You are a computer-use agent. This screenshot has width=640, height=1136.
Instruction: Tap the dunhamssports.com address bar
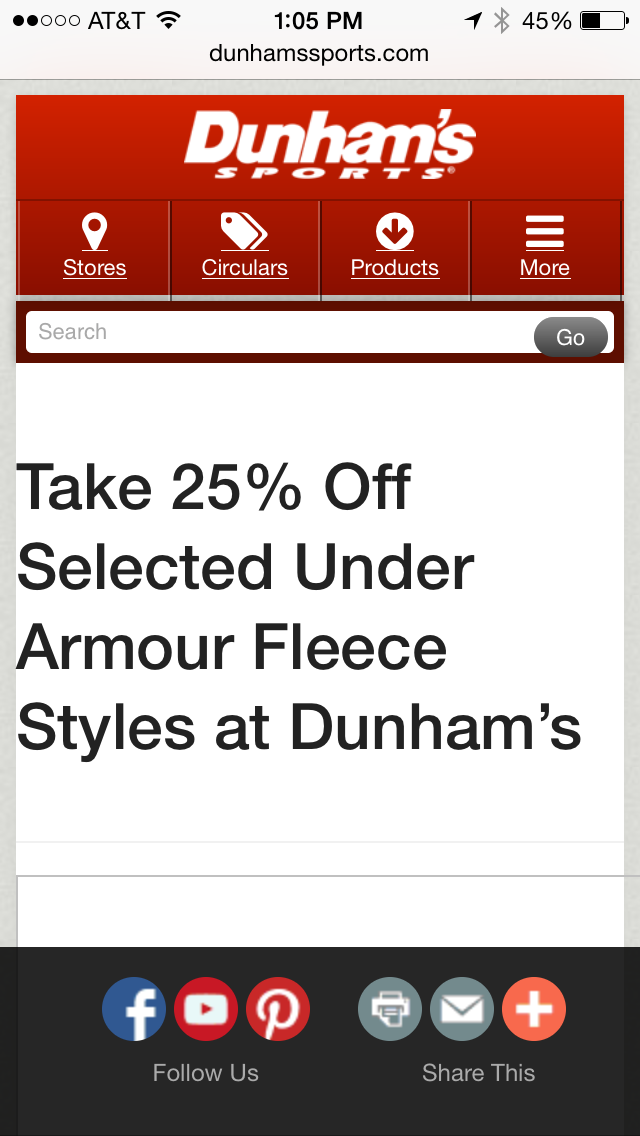tap(319, 54)
